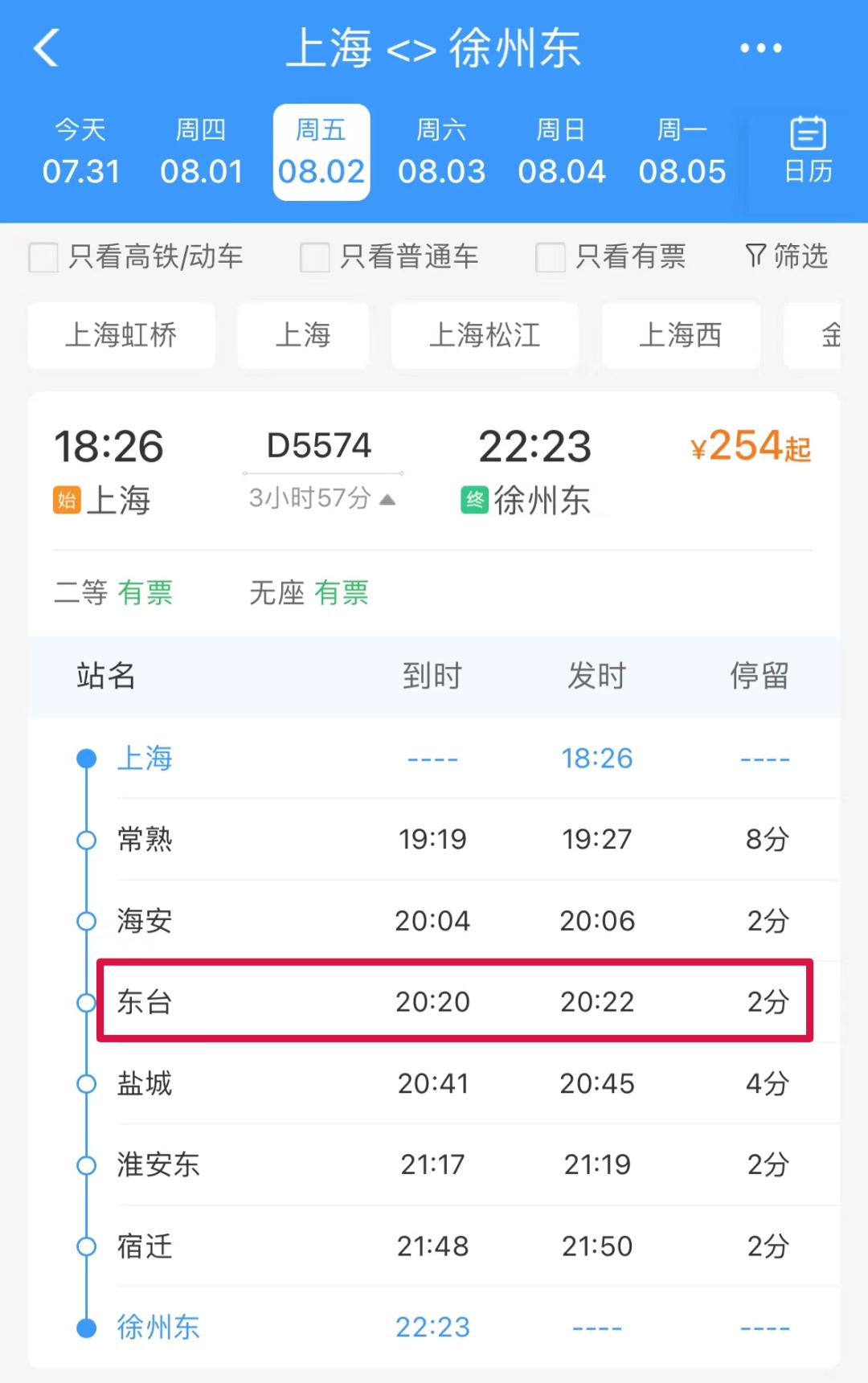868x1383 pixels.
Task: Filter by 上海虹桥 station
Action: [121, 335]
